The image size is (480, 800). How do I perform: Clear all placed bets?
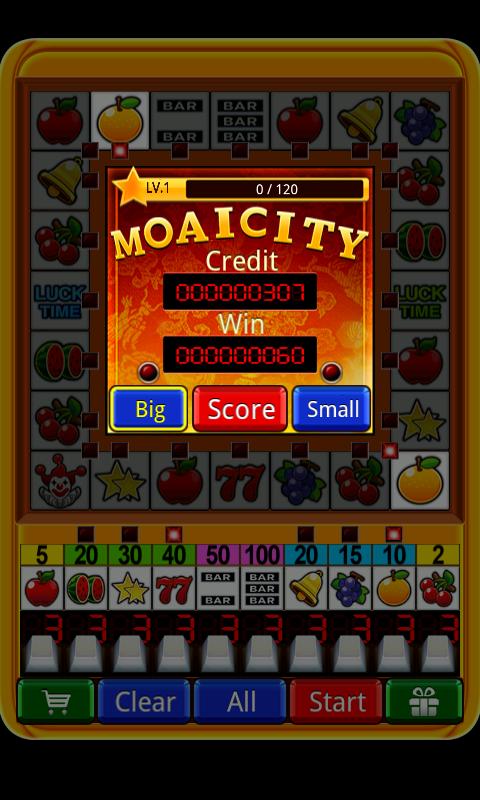(144, 701)
